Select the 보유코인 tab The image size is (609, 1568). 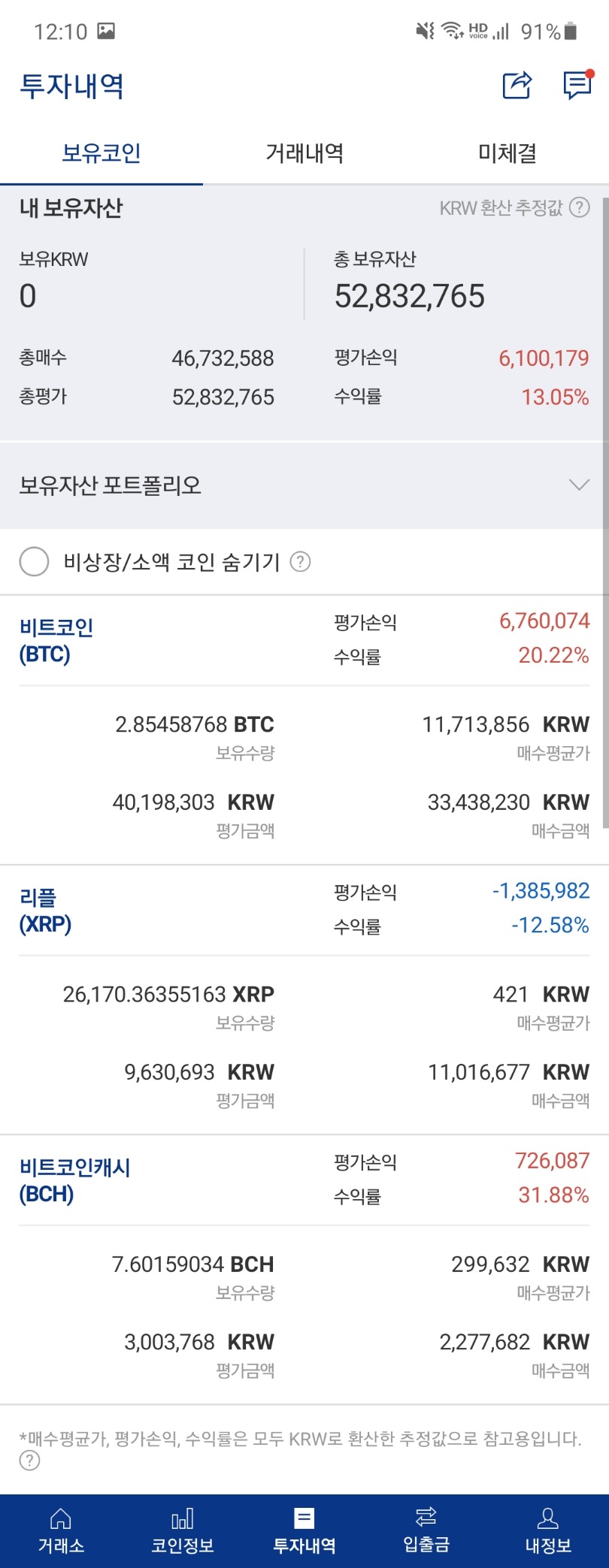[102, 153]
